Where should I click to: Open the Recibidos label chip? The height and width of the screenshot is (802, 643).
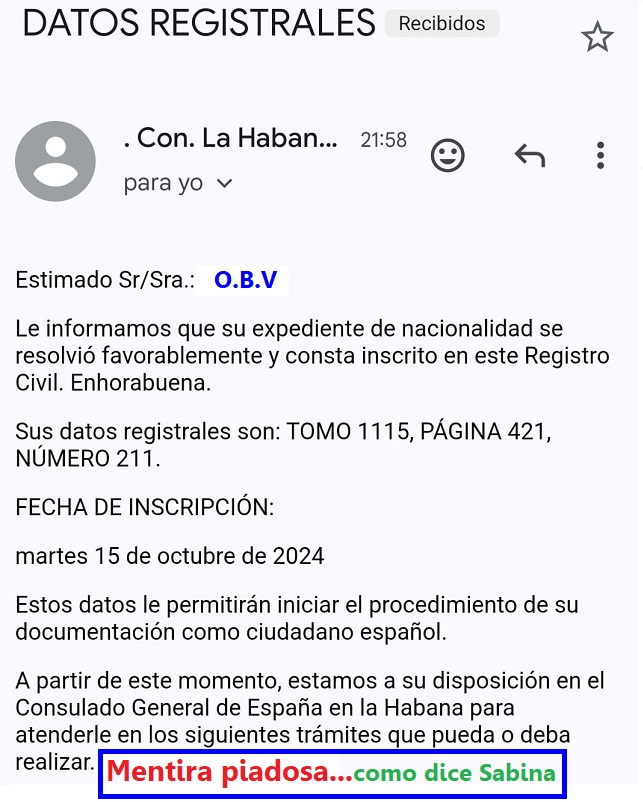click(x=442, y=24)
